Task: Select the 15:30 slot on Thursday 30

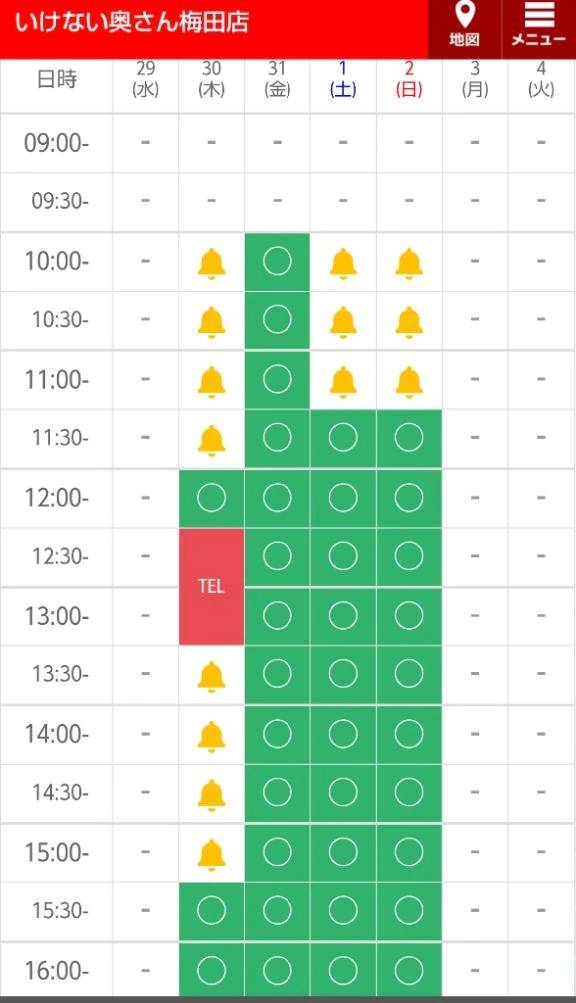Action: (x=211, y=911)
